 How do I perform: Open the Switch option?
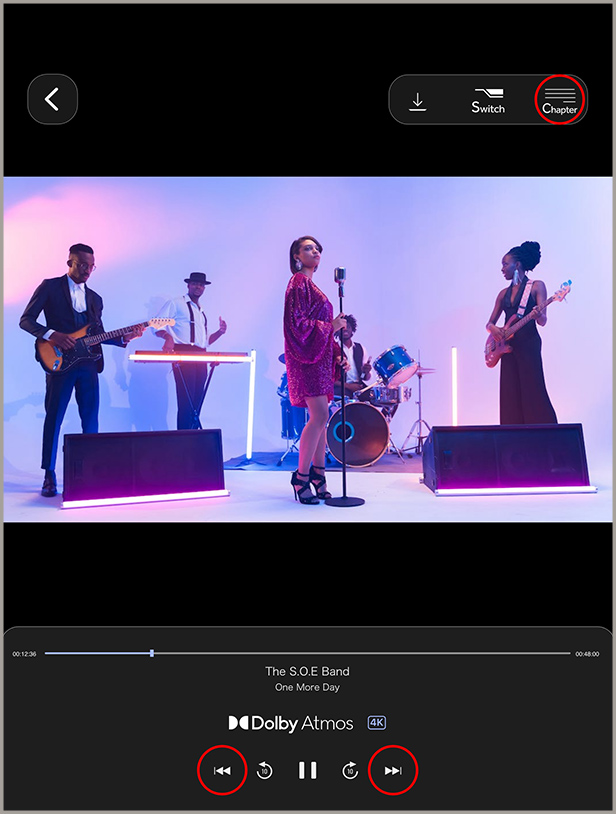click(488, 100)
